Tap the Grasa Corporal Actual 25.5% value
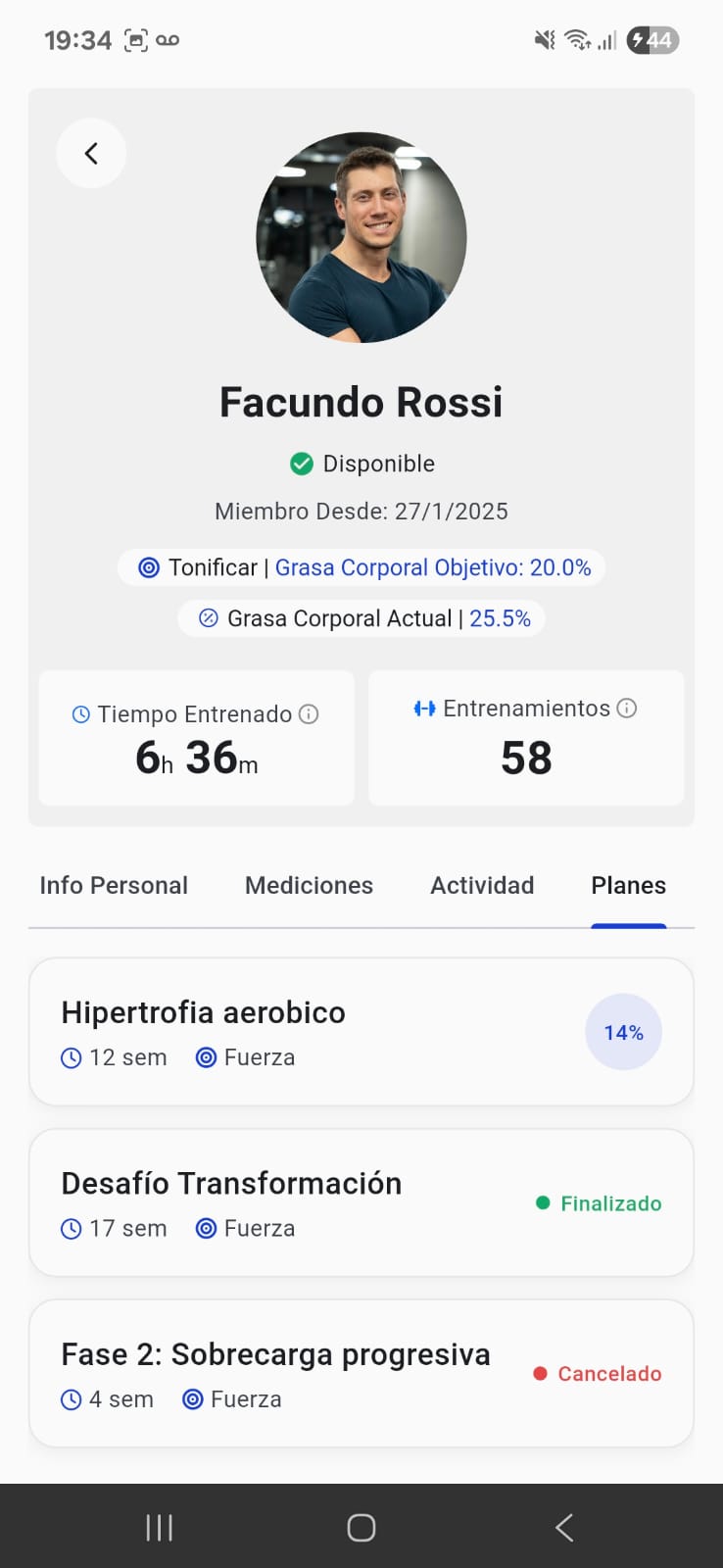Screen dimensions: 723x1568 click(x=501, y=617)
